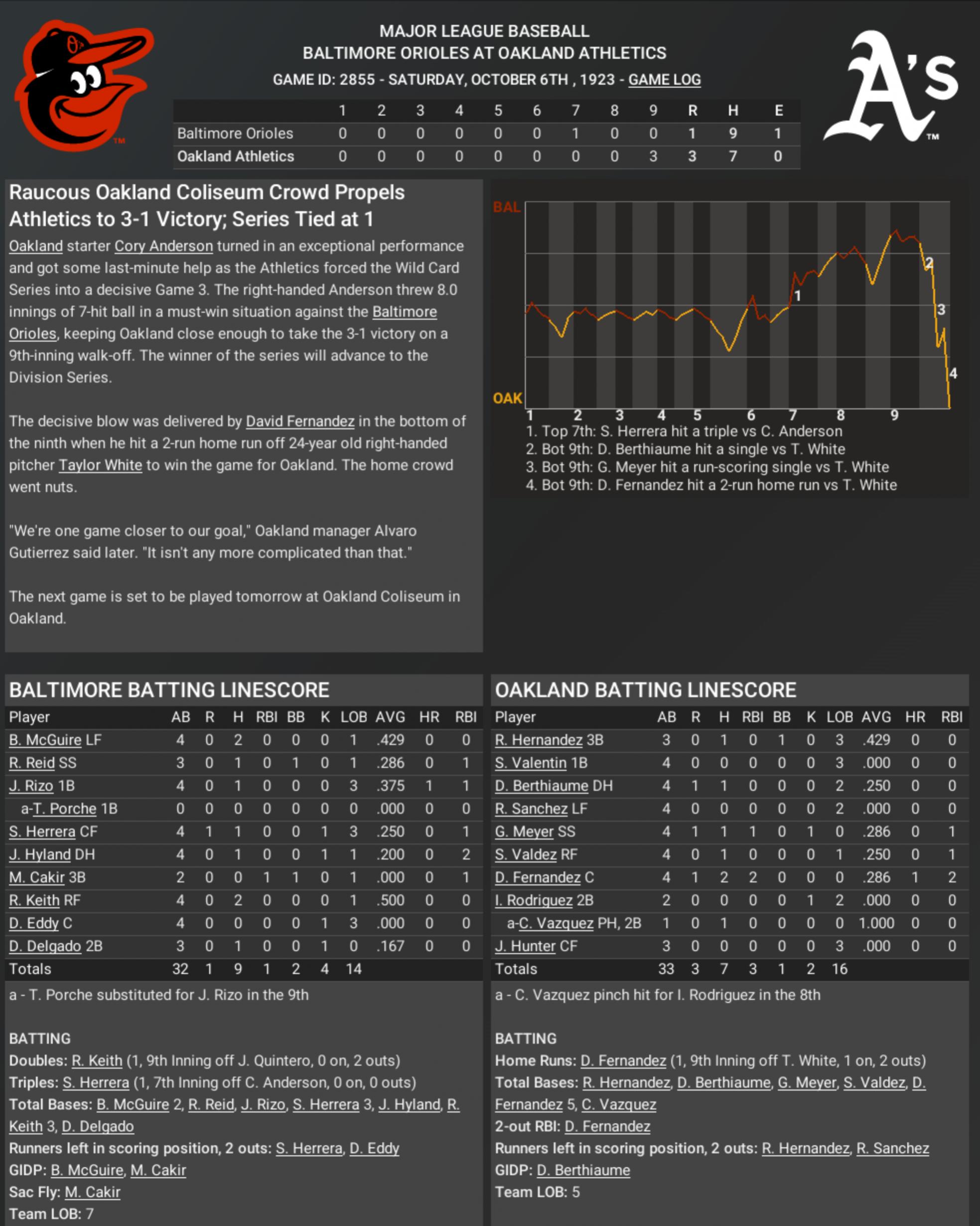This screenshot has height=1226, width=980.
Task: Open R. Sanchez in runners left line
Action: point(892,1148)
